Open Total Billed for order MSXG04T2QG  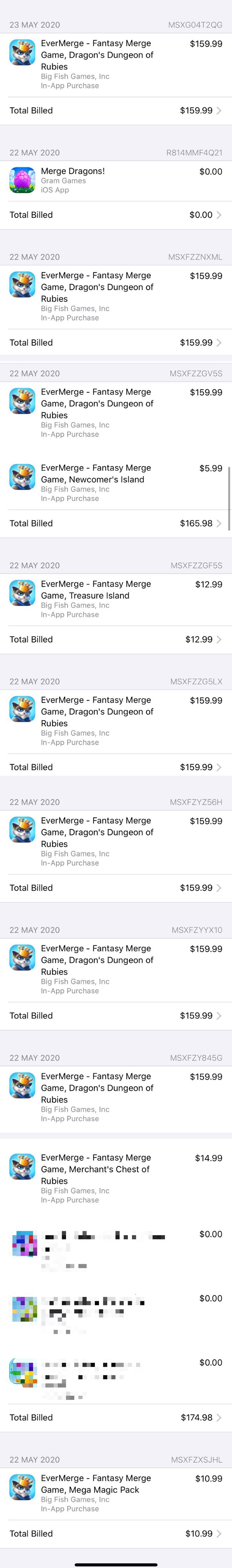[x=116, y=110]
